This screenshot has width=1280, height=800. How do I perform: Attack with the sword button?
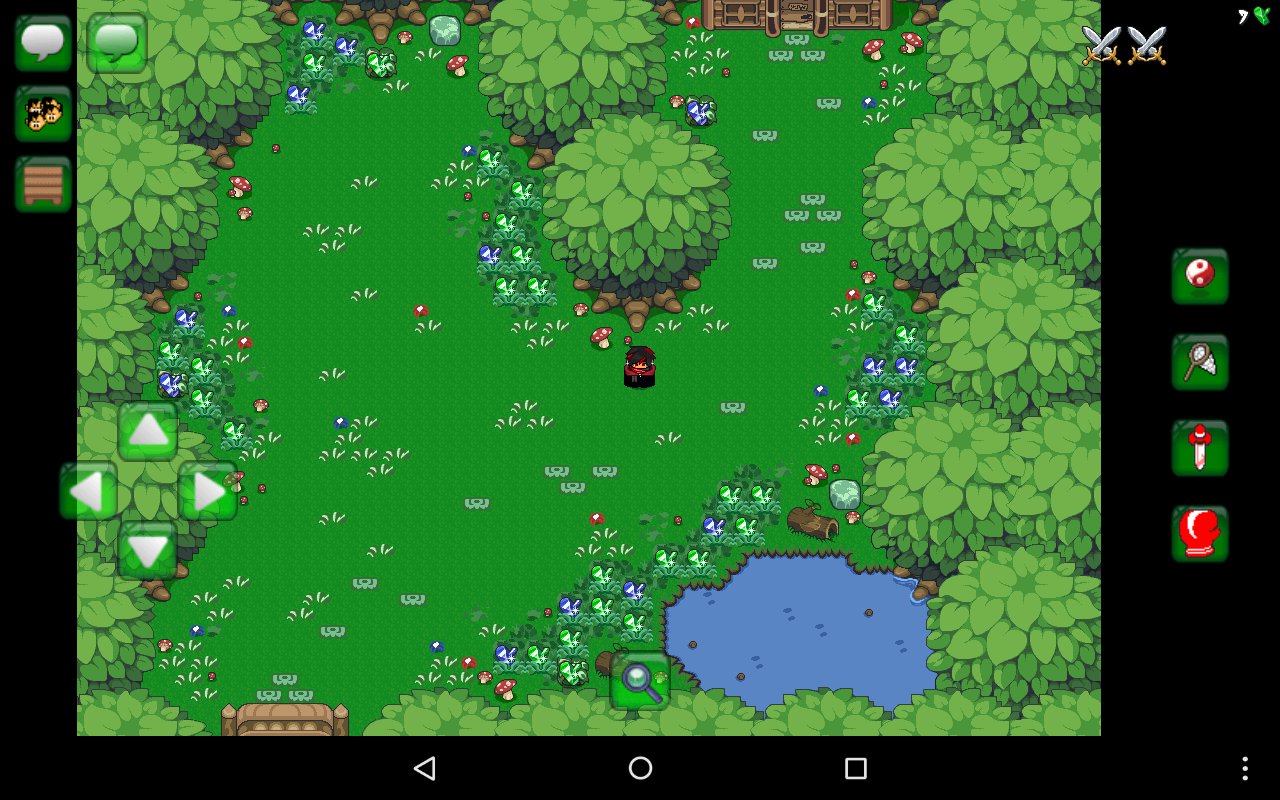click(1200, 448)
